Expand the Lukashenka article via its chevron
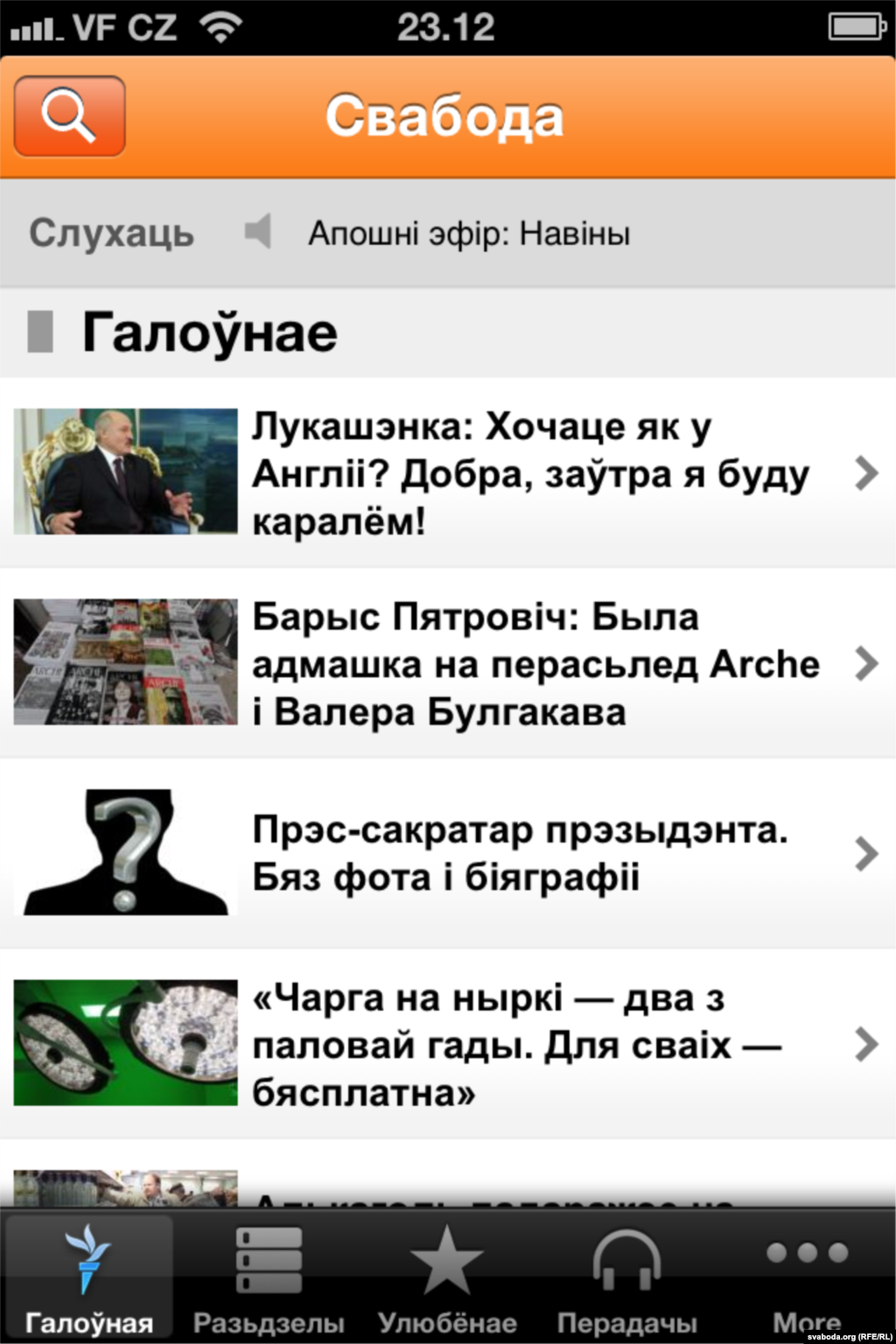Screen dimensions: 896x1344 [867, 472]
